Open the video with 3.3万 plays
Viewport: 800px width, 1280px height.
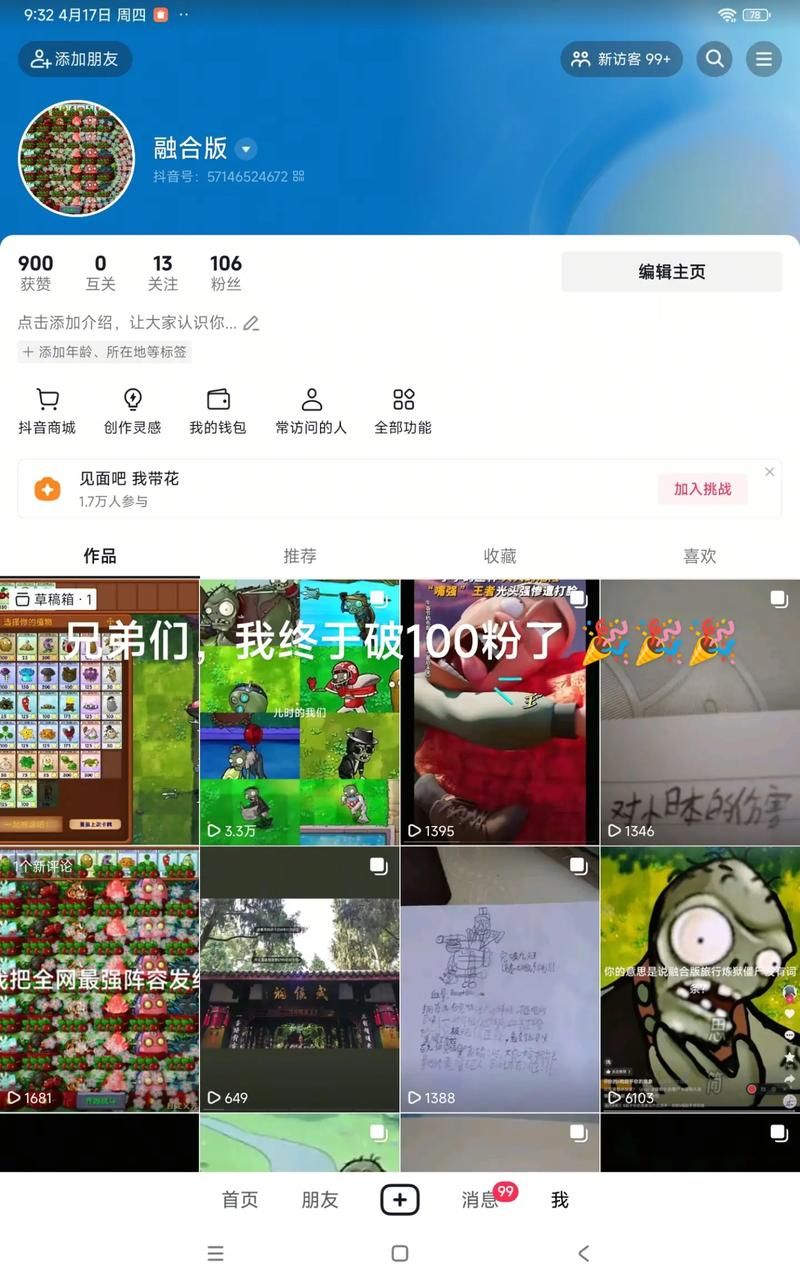click(299, 712)
